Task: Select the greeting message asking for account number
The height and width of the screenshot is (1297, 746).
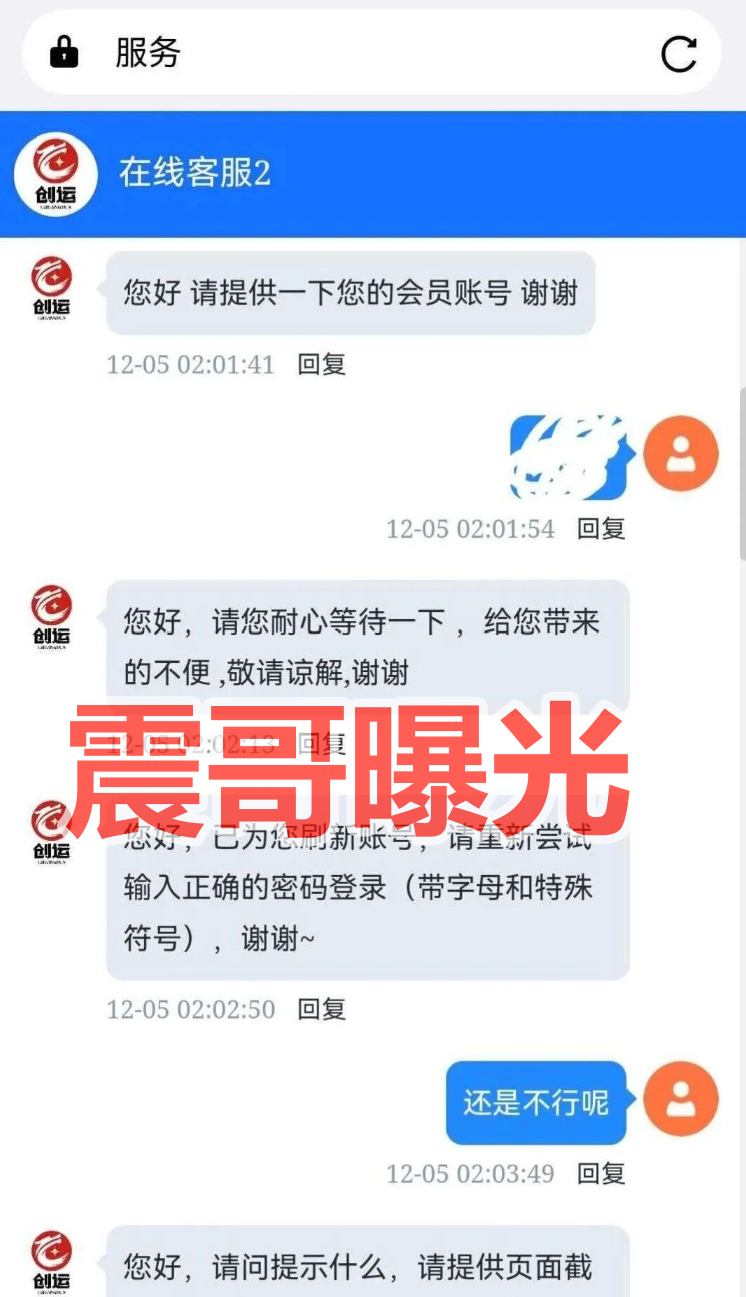Action: pyautogui.click(x=350, y=290)
